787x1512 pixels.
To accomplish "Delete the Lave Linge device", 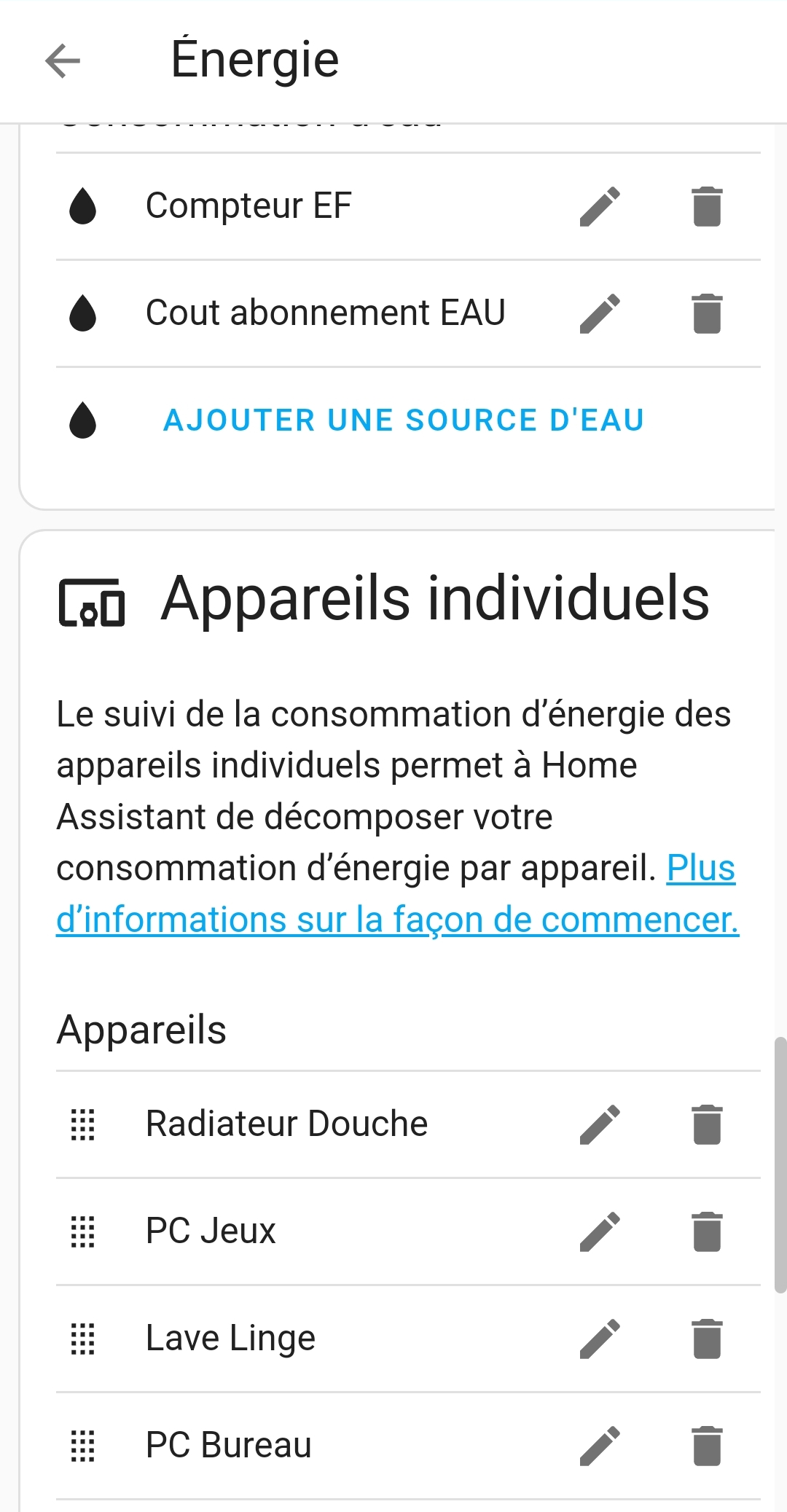I will click(707, 1339).
